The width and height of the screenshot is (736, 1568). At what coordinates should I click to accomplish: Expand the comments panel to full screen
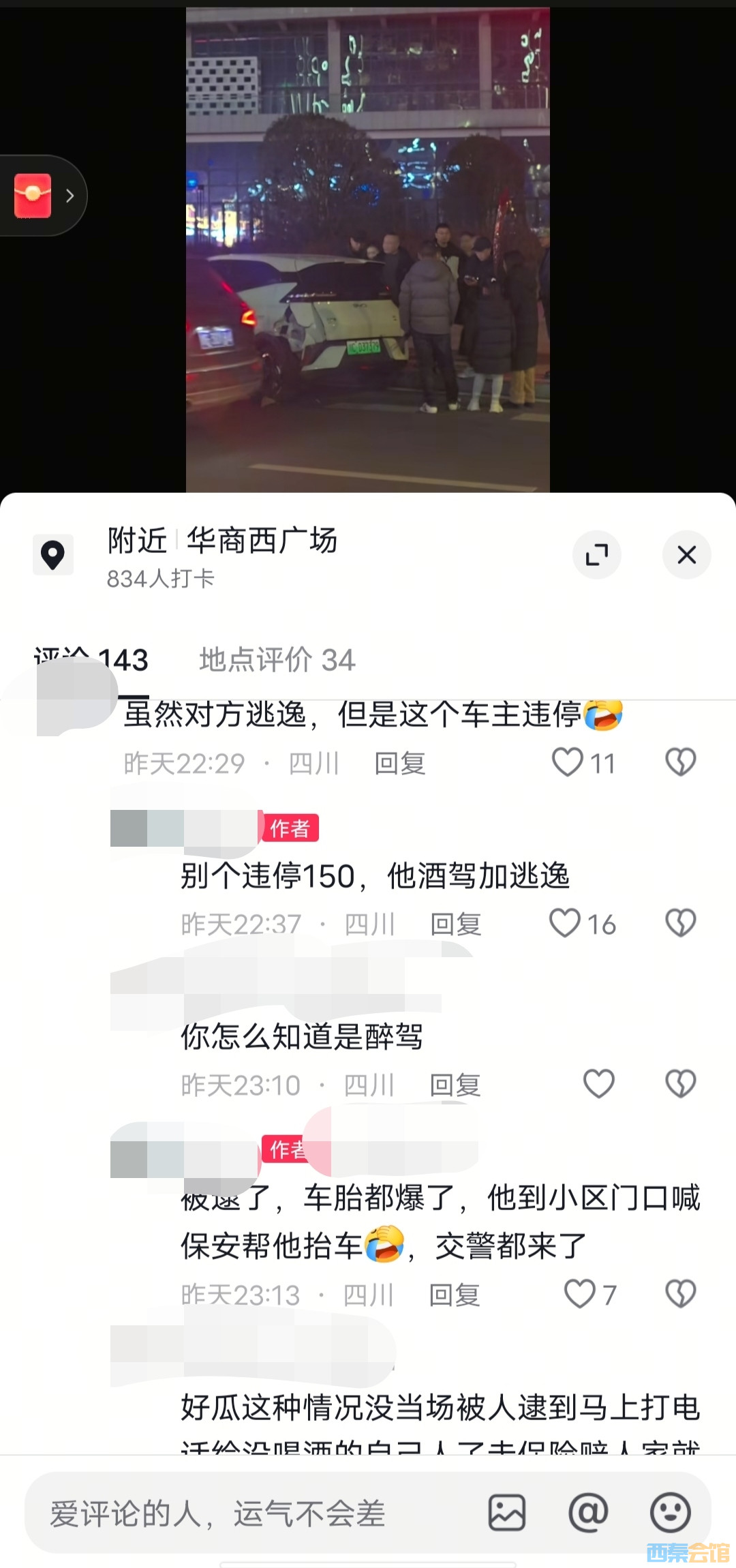pyautogui.click(x=597, y=555)
